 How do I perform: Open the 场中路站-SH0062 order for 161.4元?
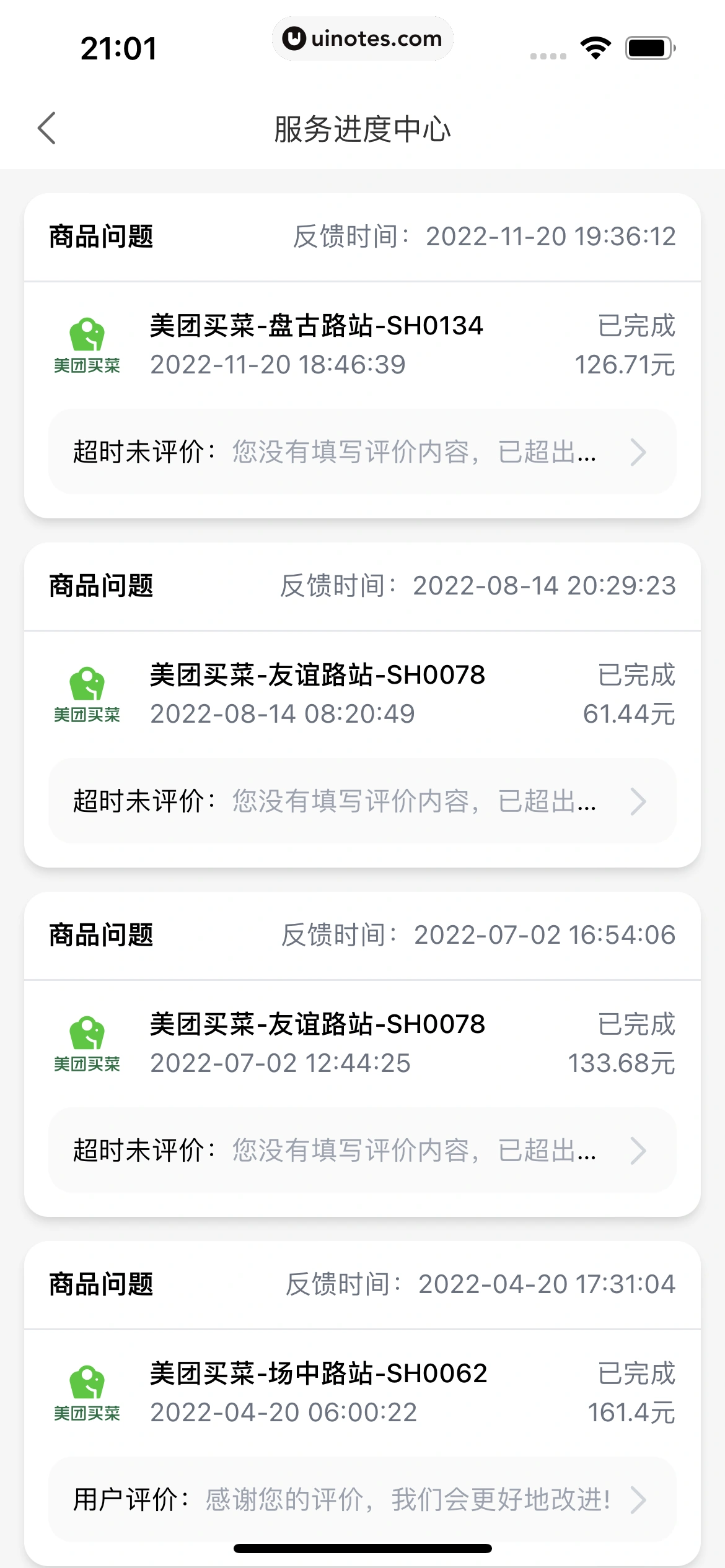coord(362,1392)
